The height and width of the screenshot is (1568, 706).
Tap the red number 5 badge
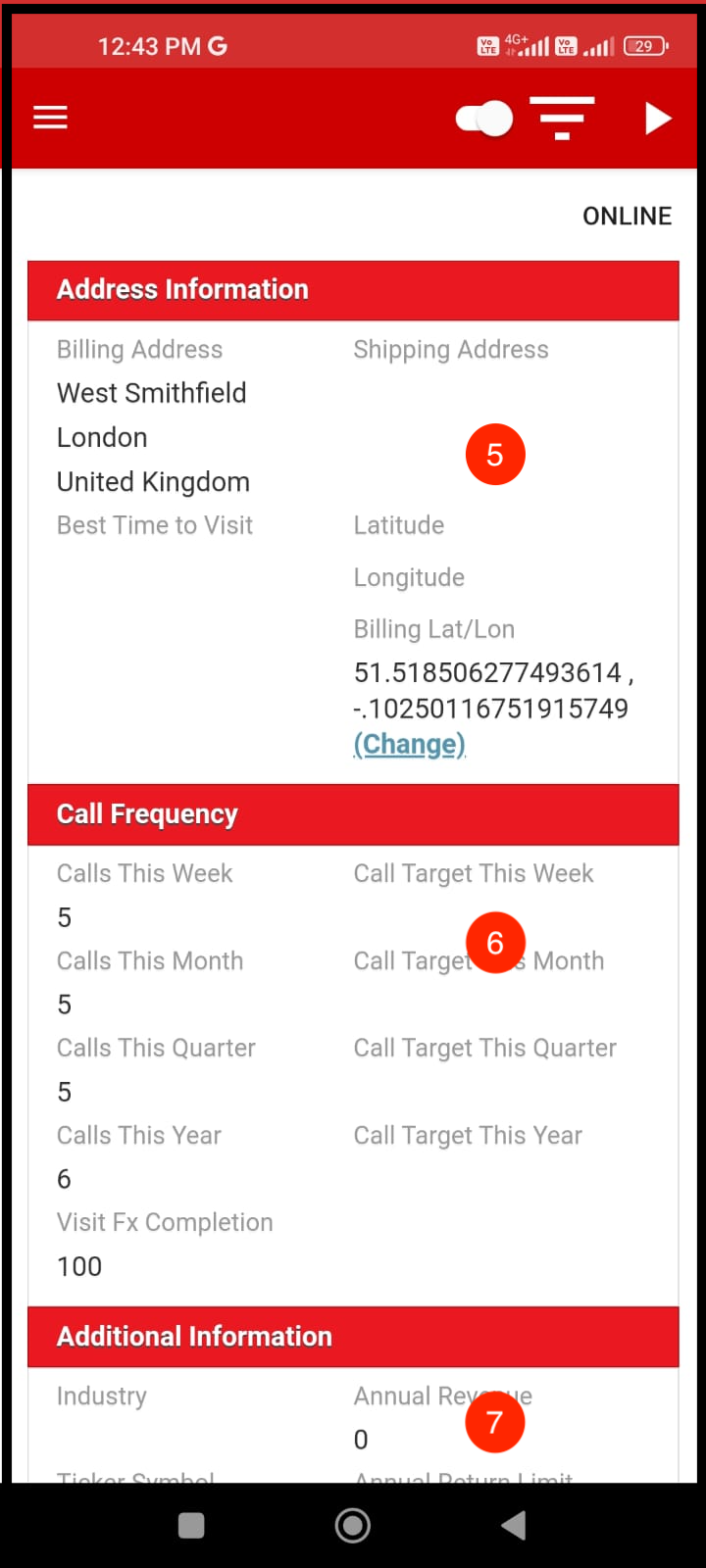(495, 455)
